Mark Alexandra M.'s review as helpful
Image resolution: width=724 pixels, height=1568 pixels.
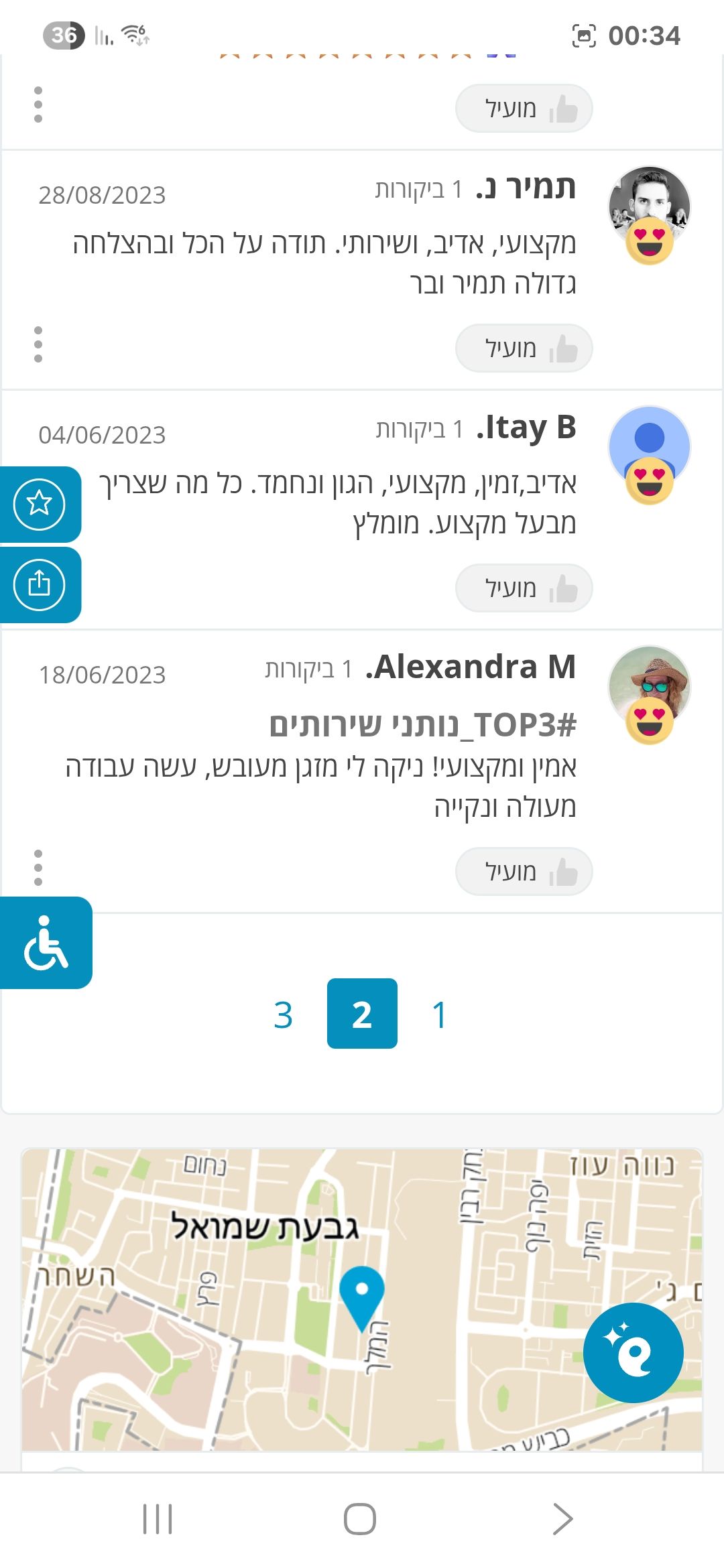coord(524,871)
